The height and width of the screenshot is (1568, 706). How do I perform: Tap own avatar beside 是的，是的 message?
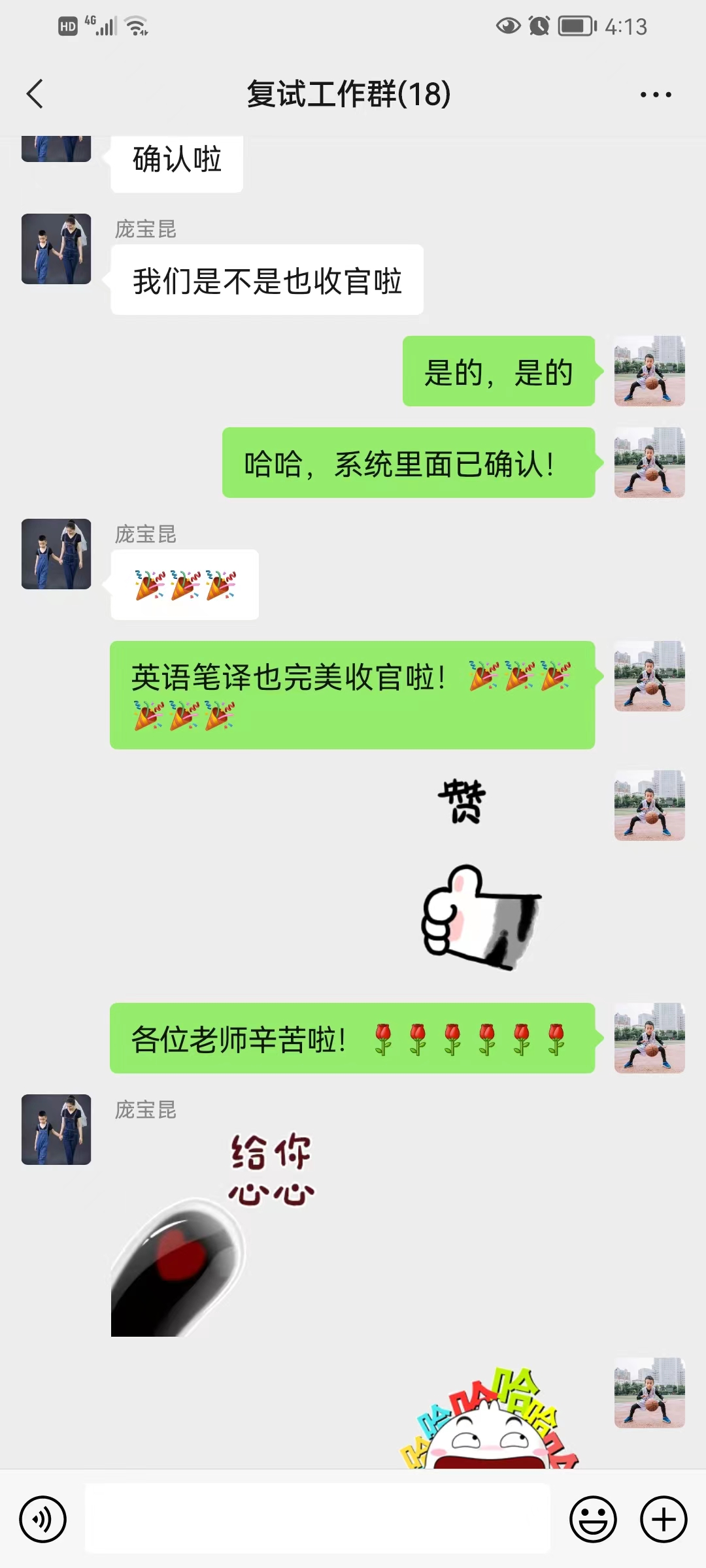(x=649, y=371)
